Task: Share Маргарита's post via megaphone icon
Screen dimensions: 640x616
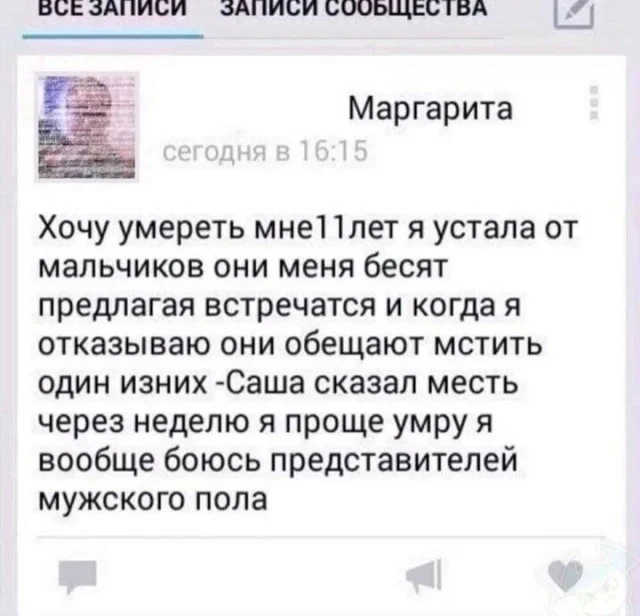Action: tap(423, 575)
